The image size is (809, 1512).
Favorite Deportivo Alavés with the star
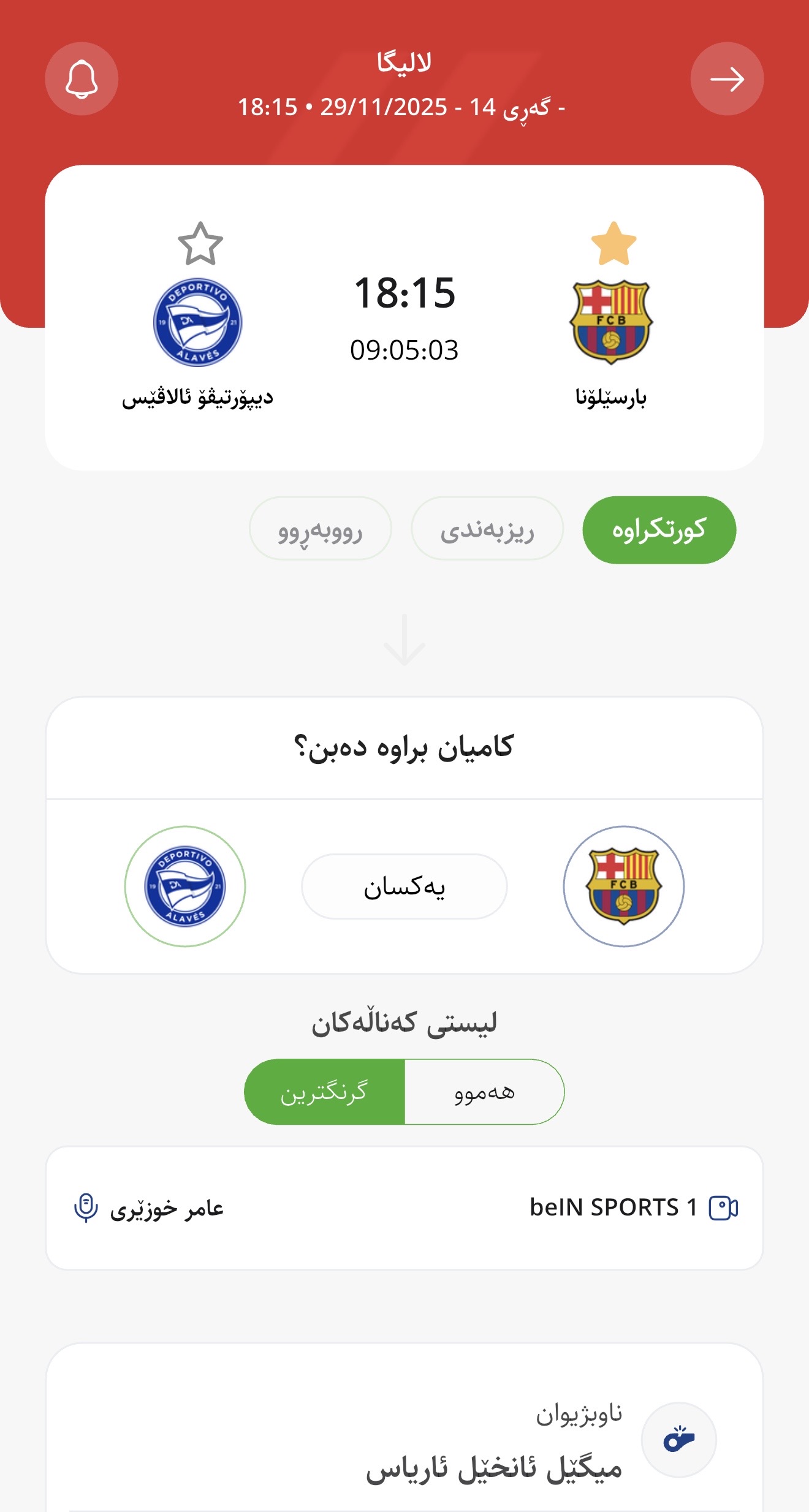point(200,244)
